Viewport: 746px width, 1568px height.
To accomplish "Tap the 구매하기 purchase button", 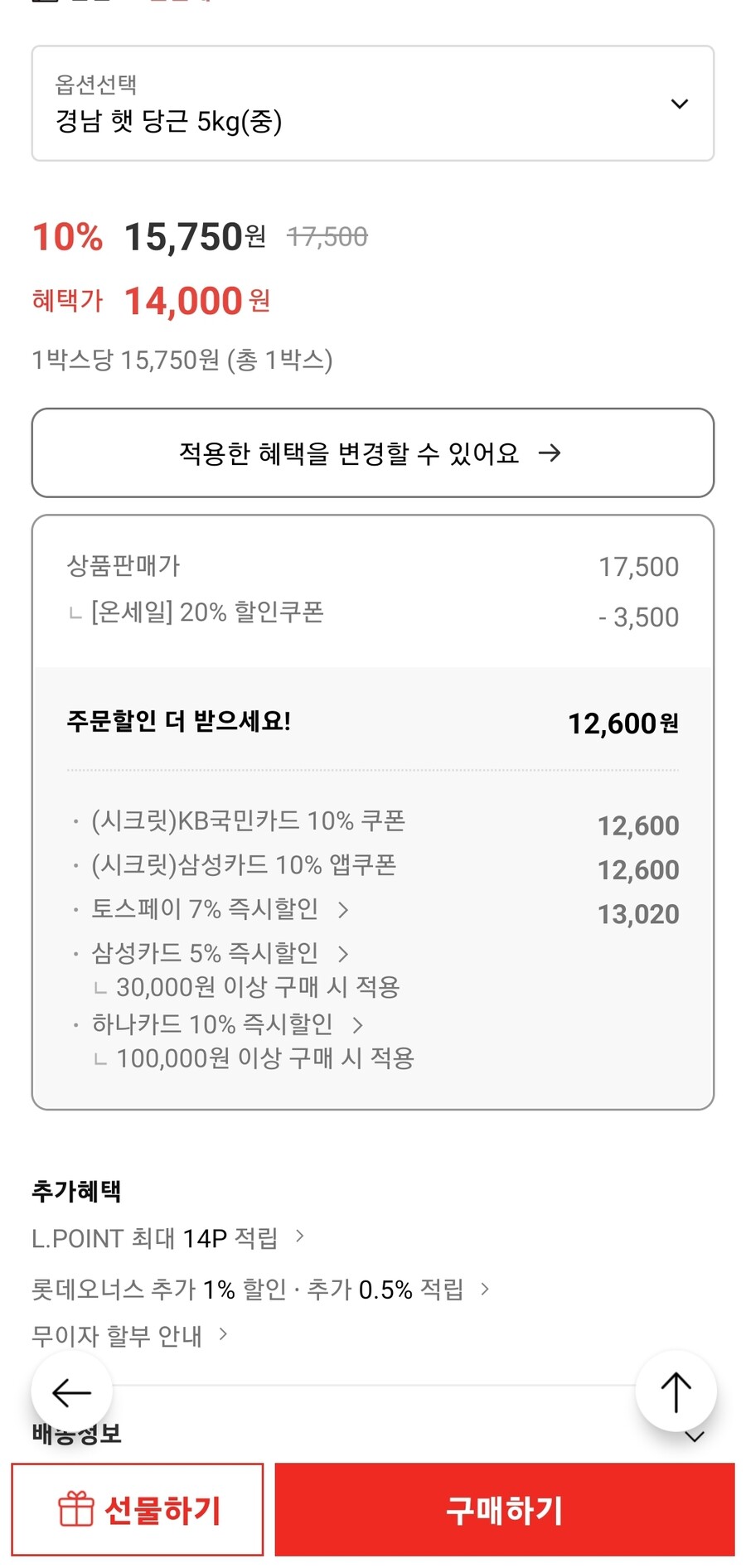I will point(506,1510).
